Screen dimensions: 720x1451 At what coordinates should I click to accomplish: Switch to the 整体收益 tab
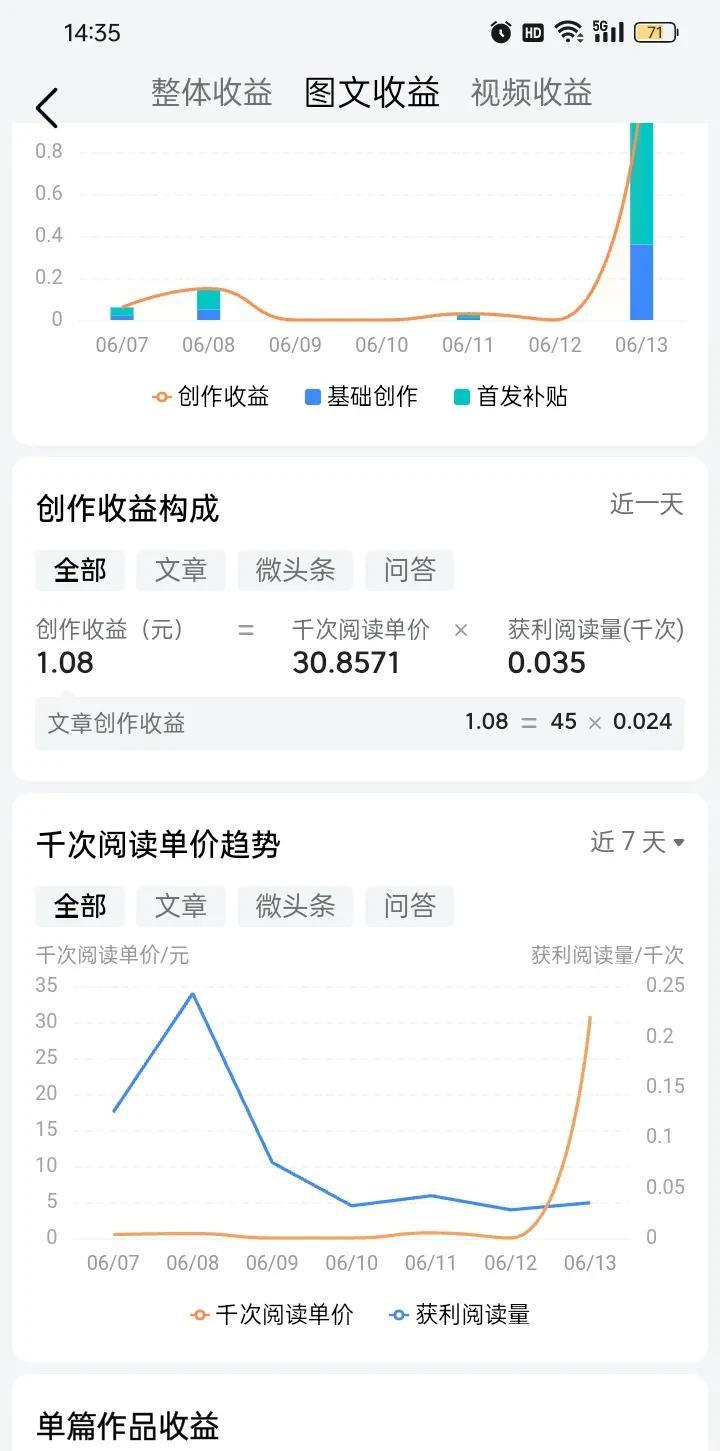[212, 93]
